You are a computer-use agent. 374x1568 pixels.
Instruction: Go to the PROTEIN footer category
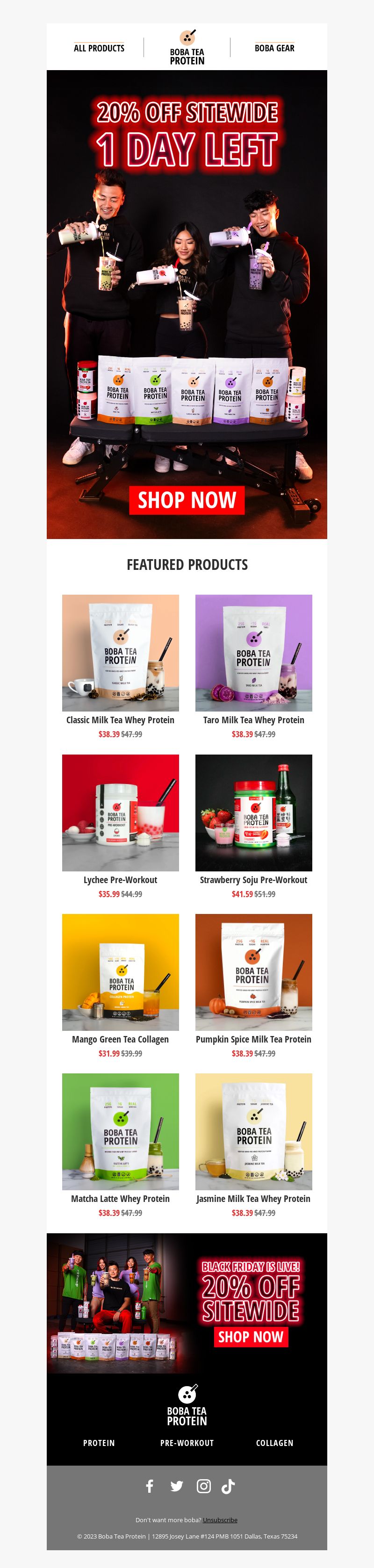pos(99,1443)
